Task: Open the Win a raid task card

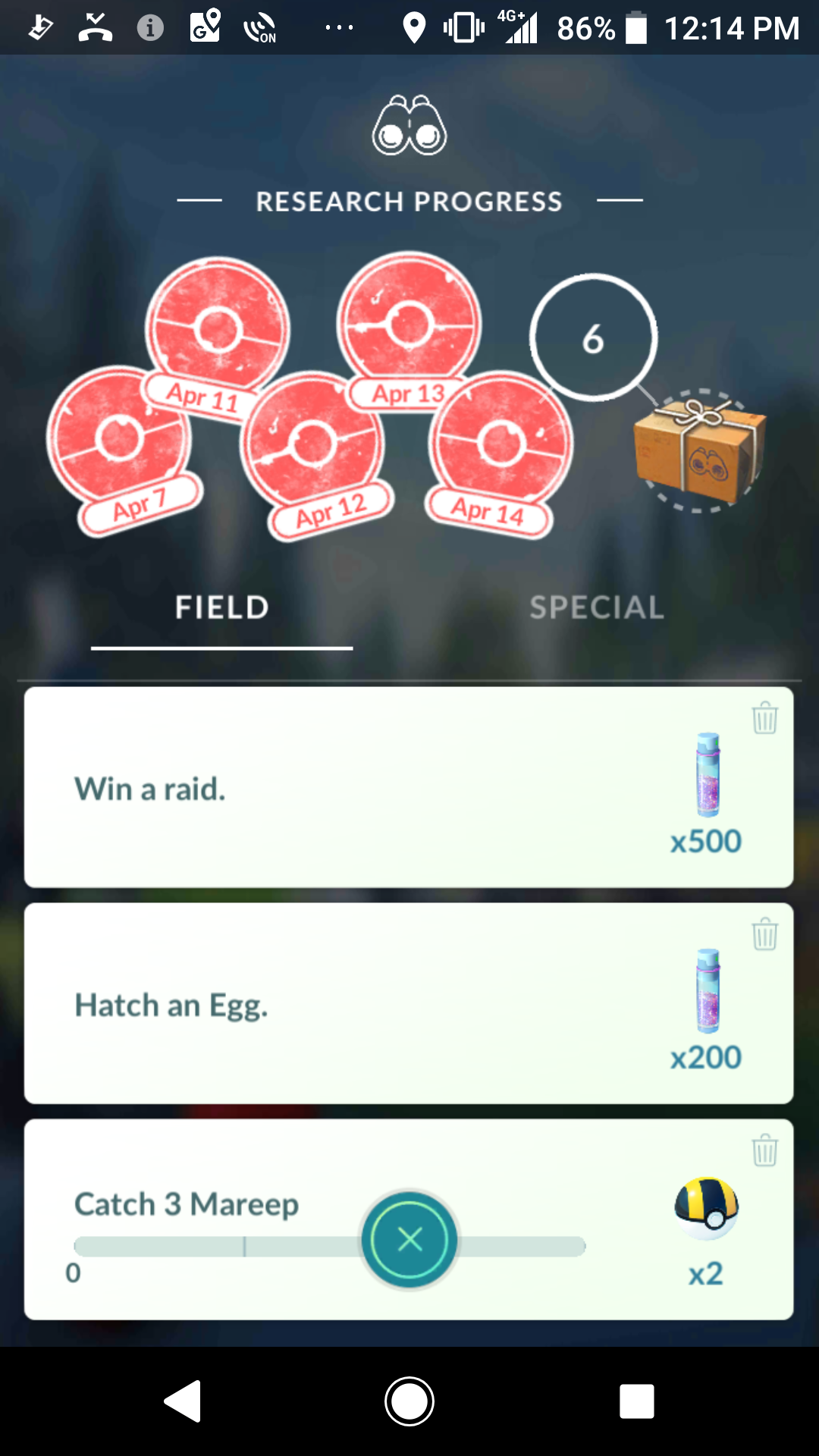Action: pyautogui.click(x=409, y=787)
